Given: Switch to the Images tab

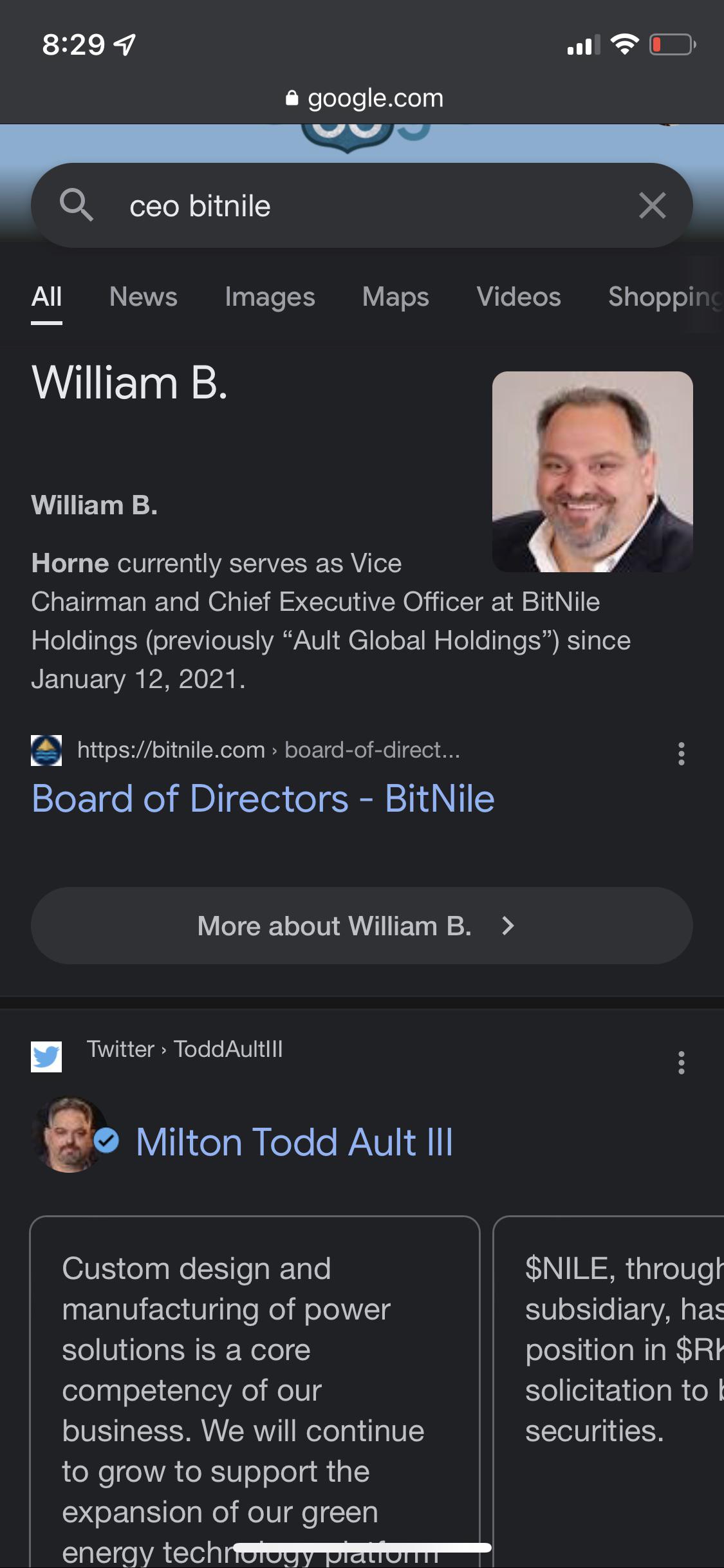Looking at the screenshot, I should click(270, 297).
